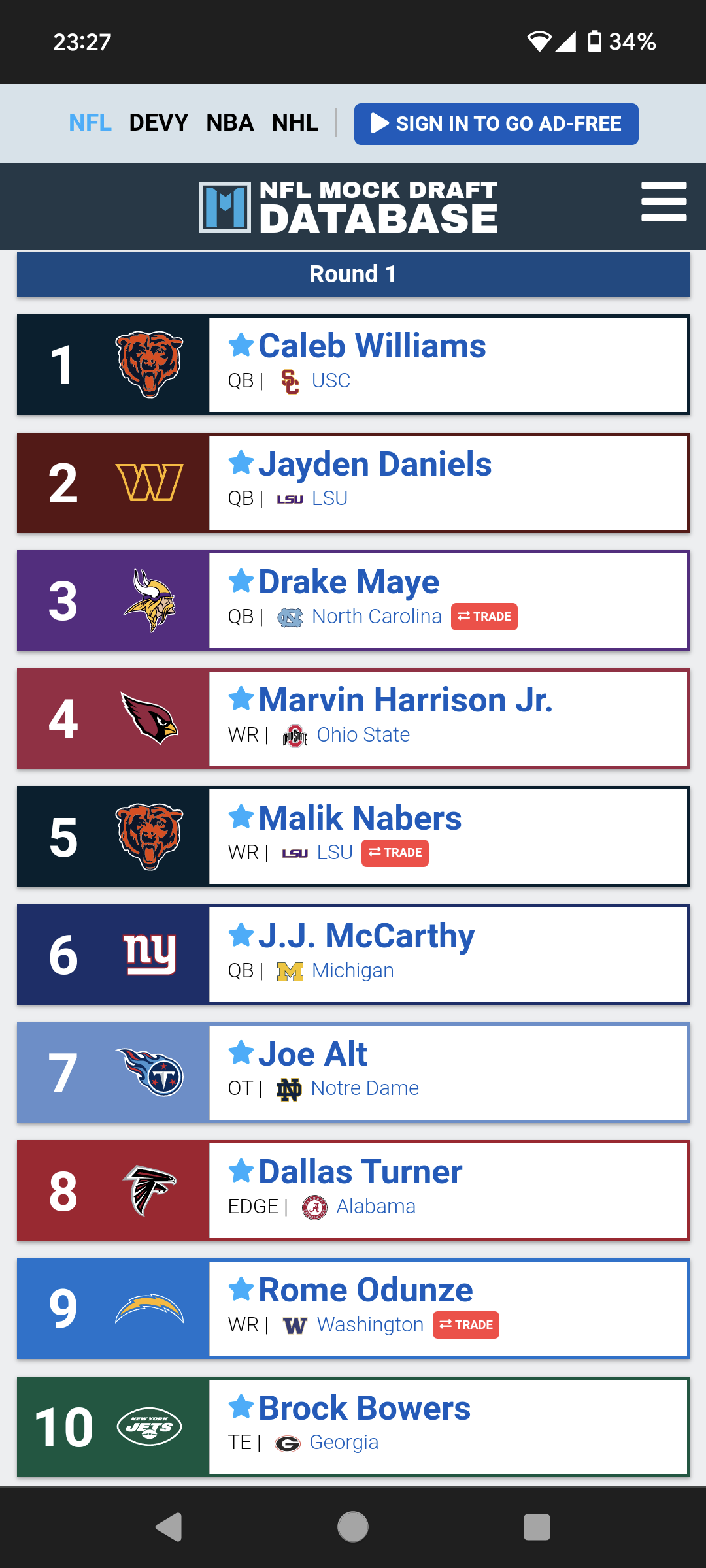Open Marvin Harrison Jr. profile
Screen dimensions: 706x1568
(405, 700)
